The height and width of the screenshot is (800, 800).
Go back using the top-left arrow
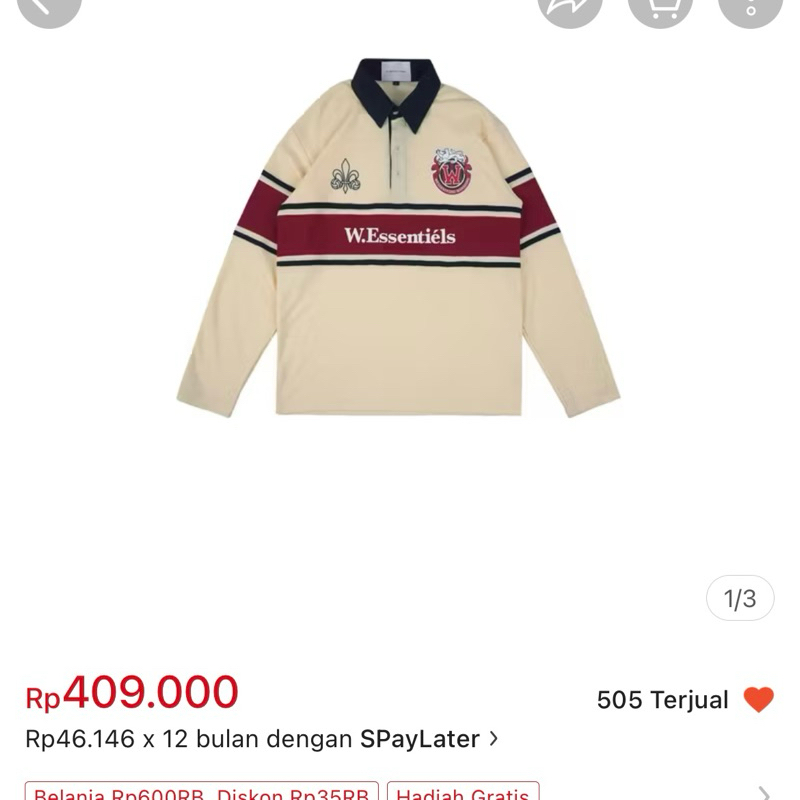[x=48, y=8]
